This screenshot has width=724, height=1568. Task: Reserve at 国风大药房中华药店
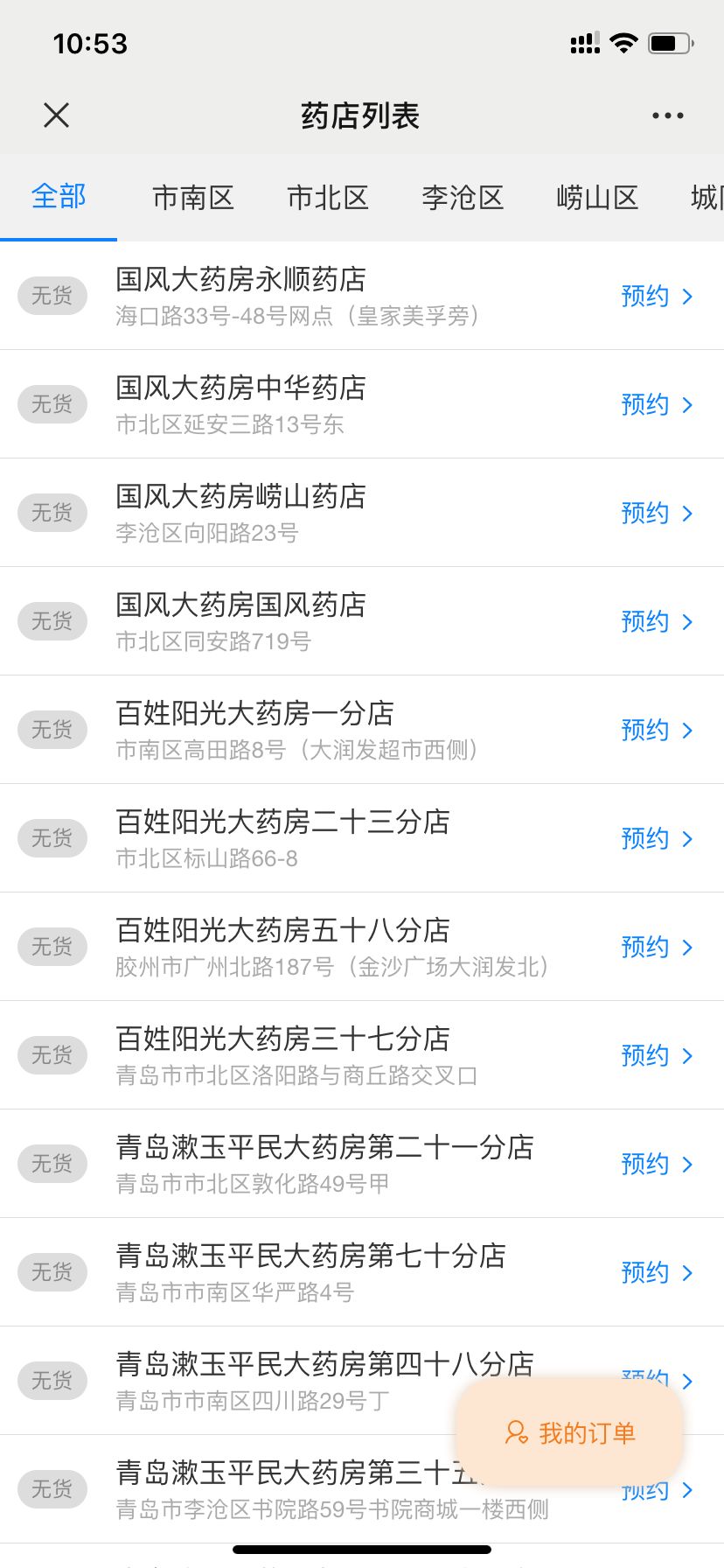pos(656,404)
